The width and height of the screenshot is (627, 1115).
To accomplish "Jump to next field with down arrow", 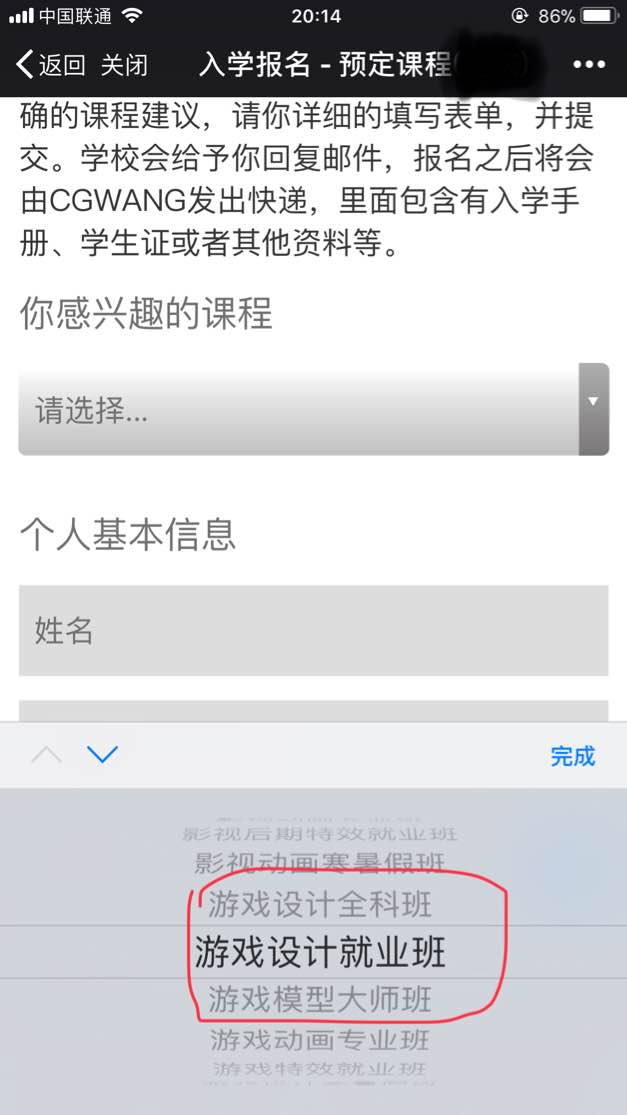I will 102,755.
